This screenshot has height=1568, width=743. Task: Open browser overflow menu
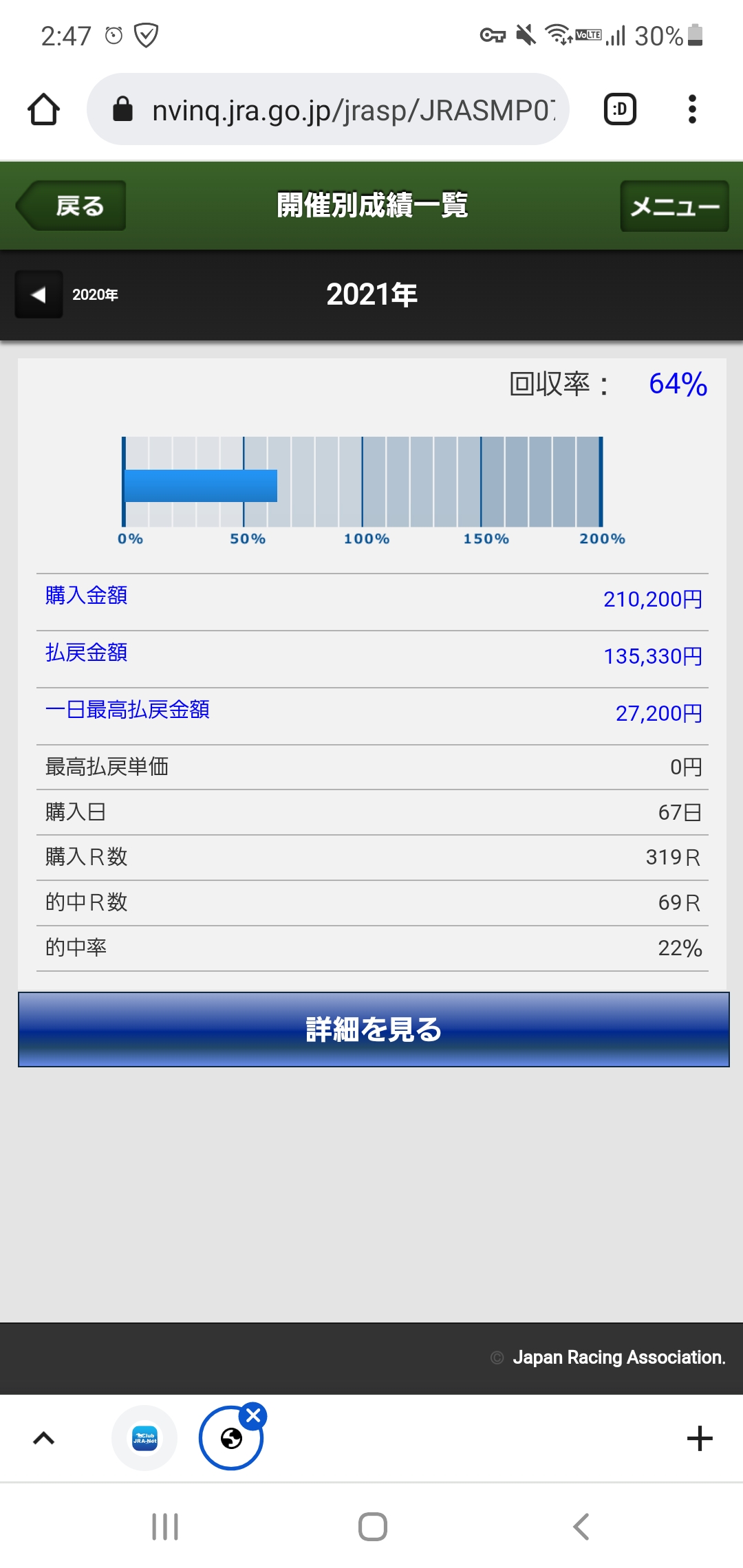[x=692, y=109]
